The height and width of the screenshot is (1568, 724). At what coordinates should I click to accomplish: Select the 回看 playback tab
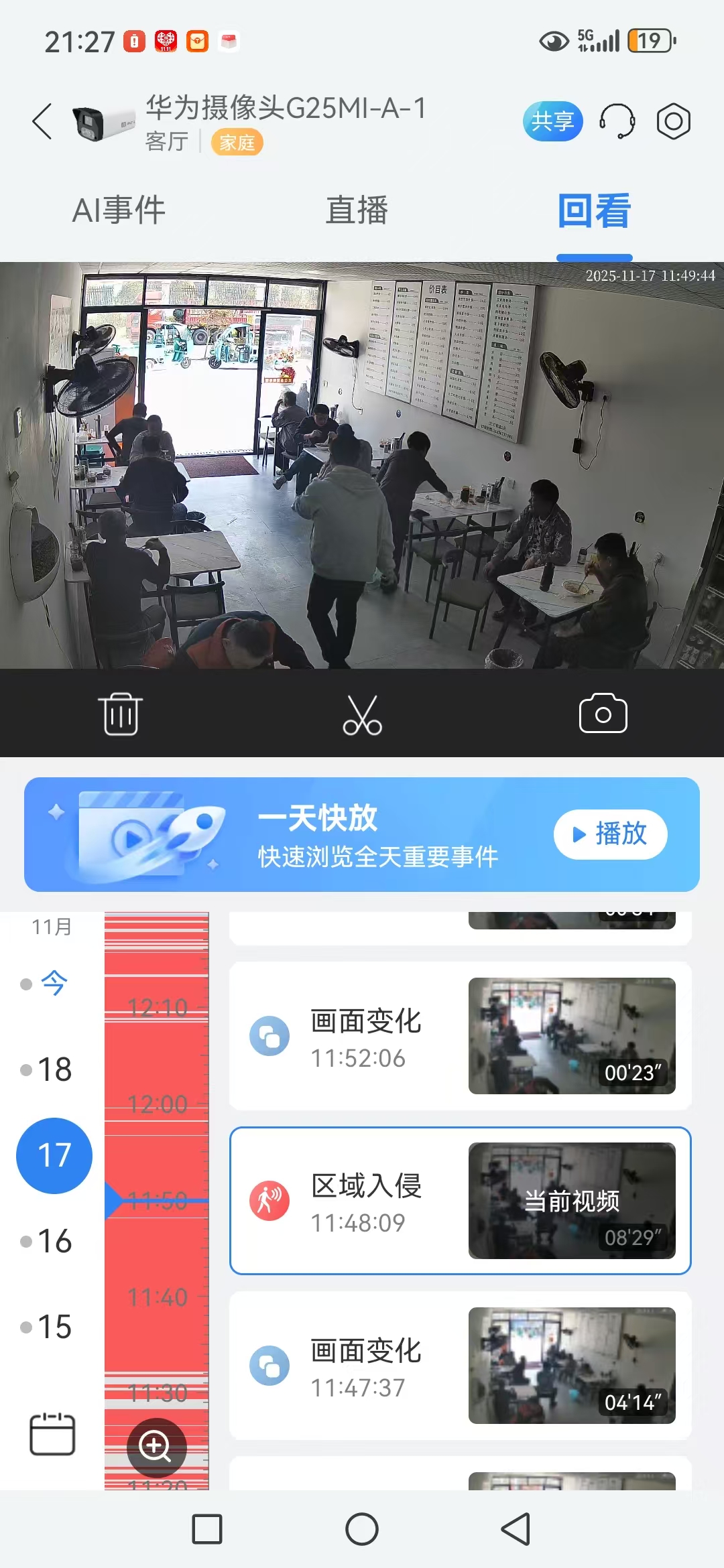[594, 210]
